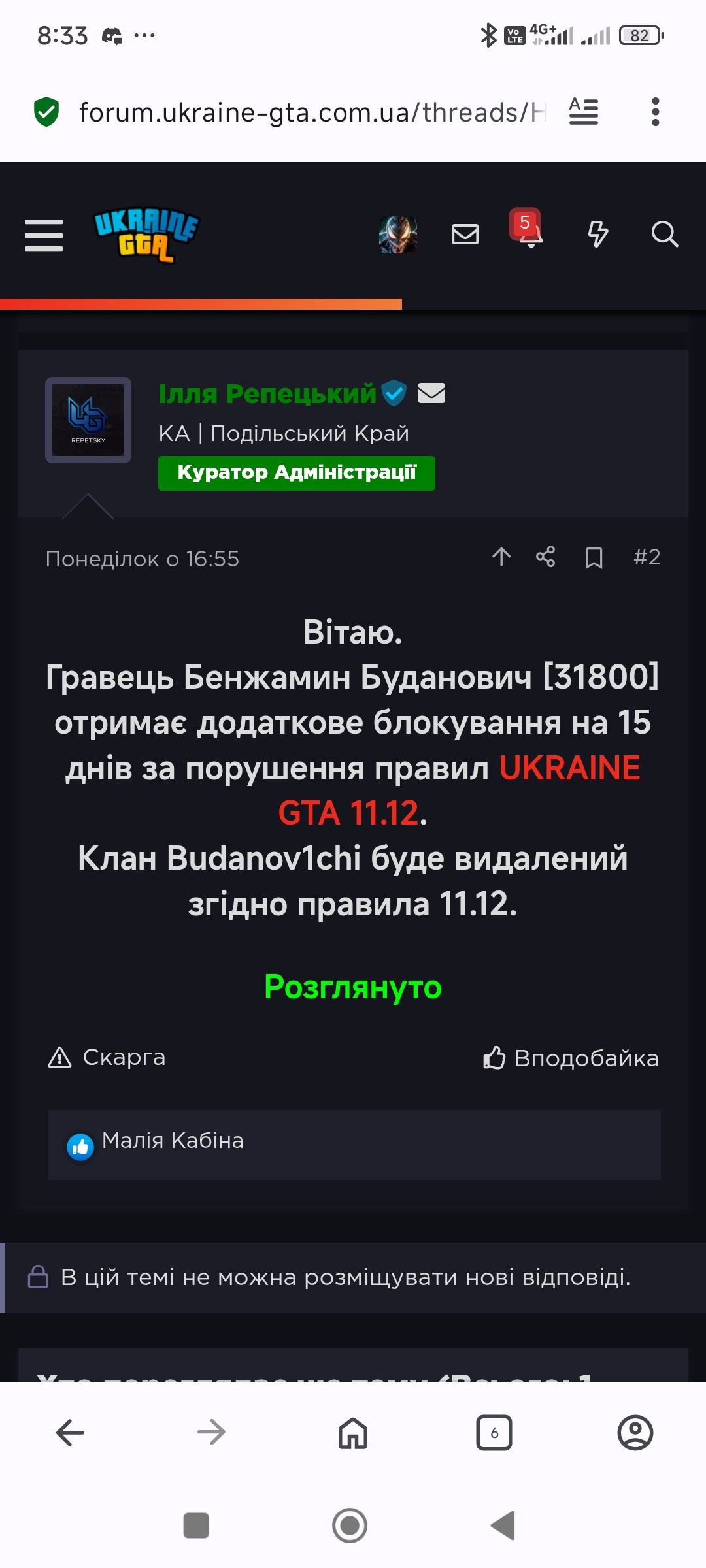The width and height of the screenshot is (706, 1568).
Task: Open the #2 post permalink
Action: [647, 557]
